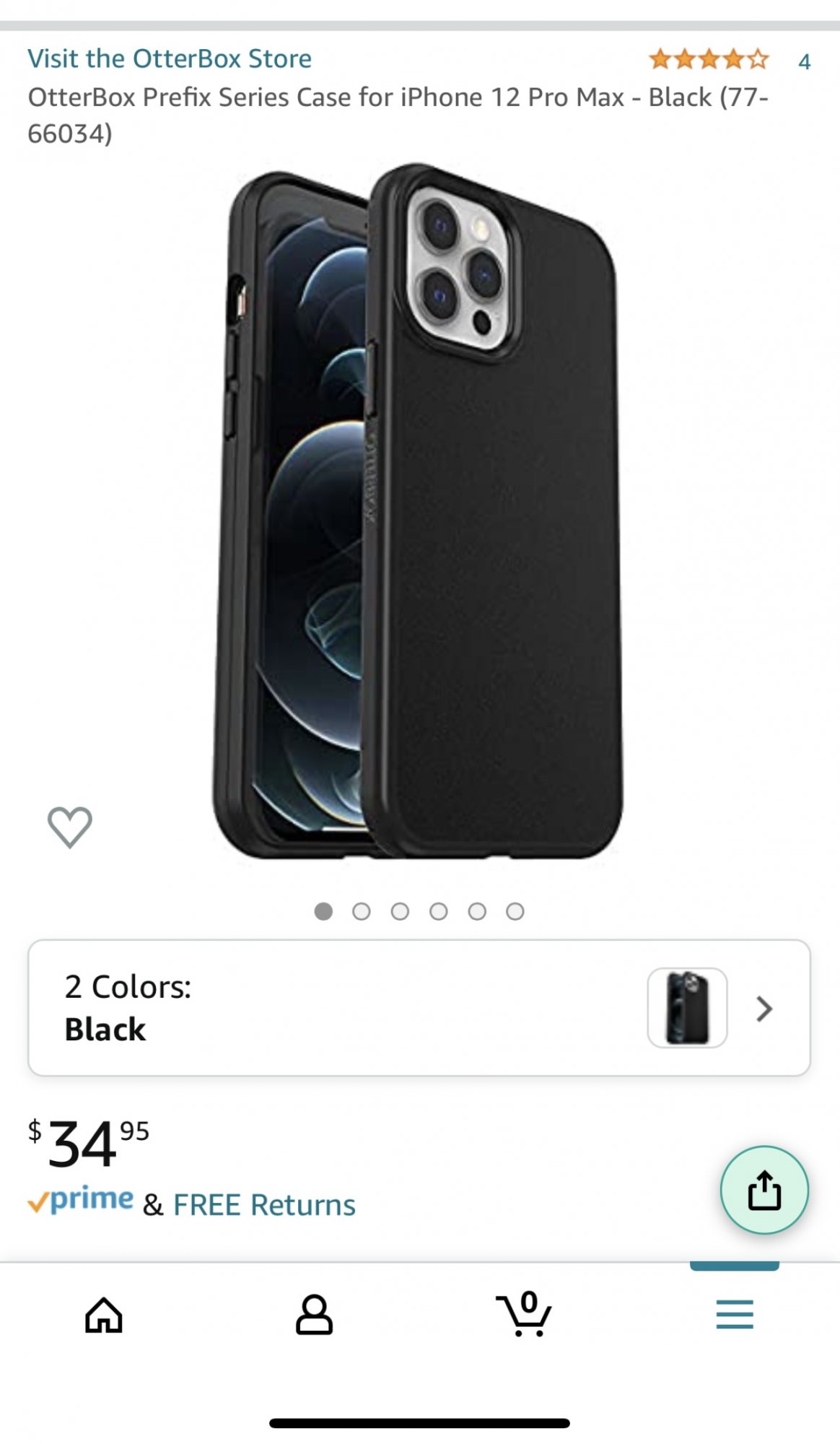Open the OtterBox case product image
Image resolution: width=840 pixels, height=1444 pixels.
[x=419, y=511]
